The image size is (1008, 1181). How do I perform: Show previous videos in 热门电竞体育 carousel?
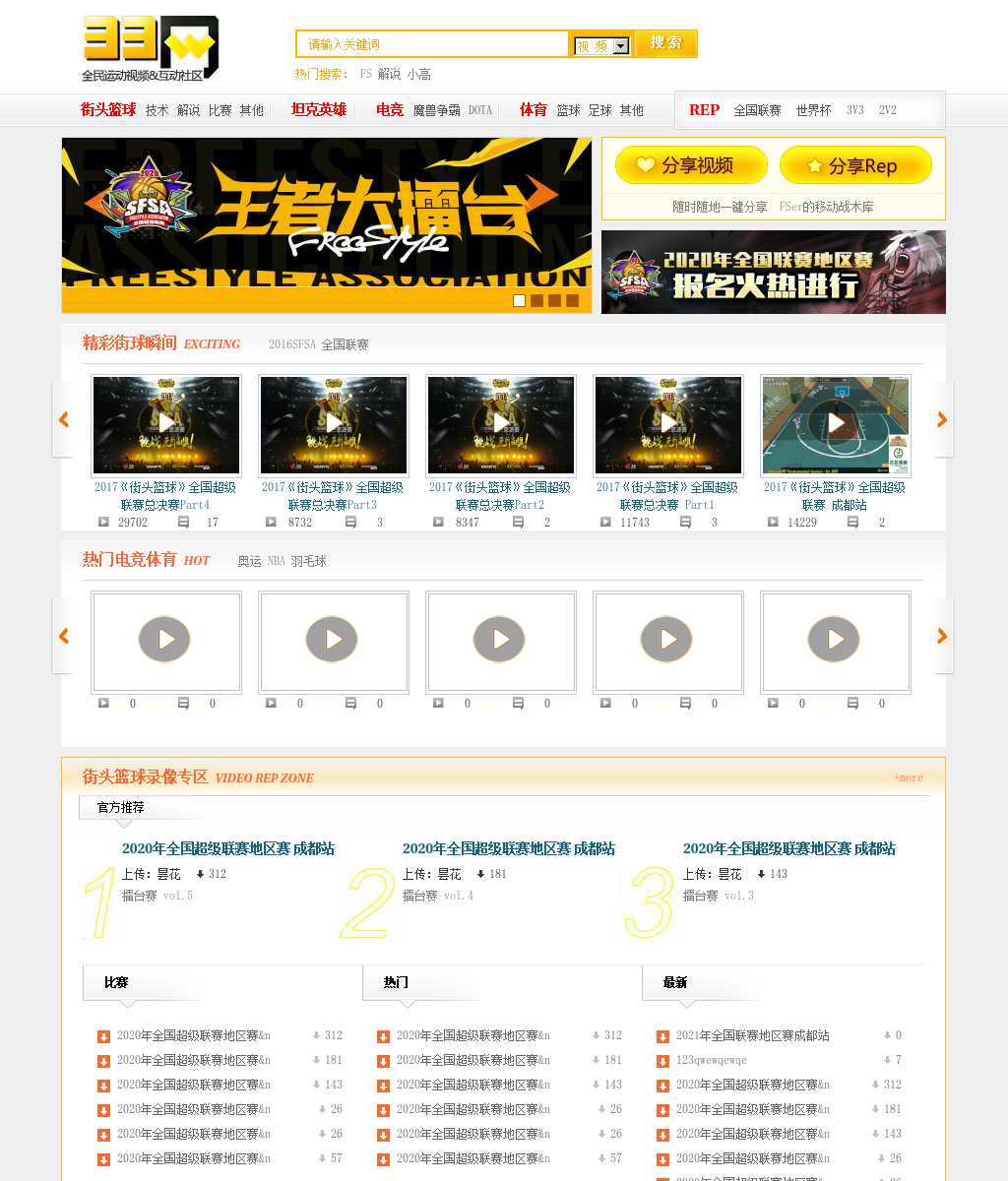pyautogui.click(x=64, y=637)
